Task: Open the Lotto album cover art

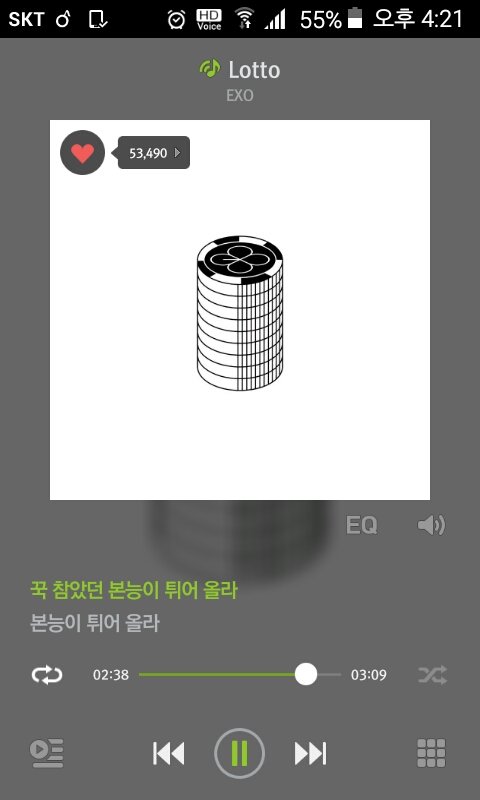Action: coord(240,310)
